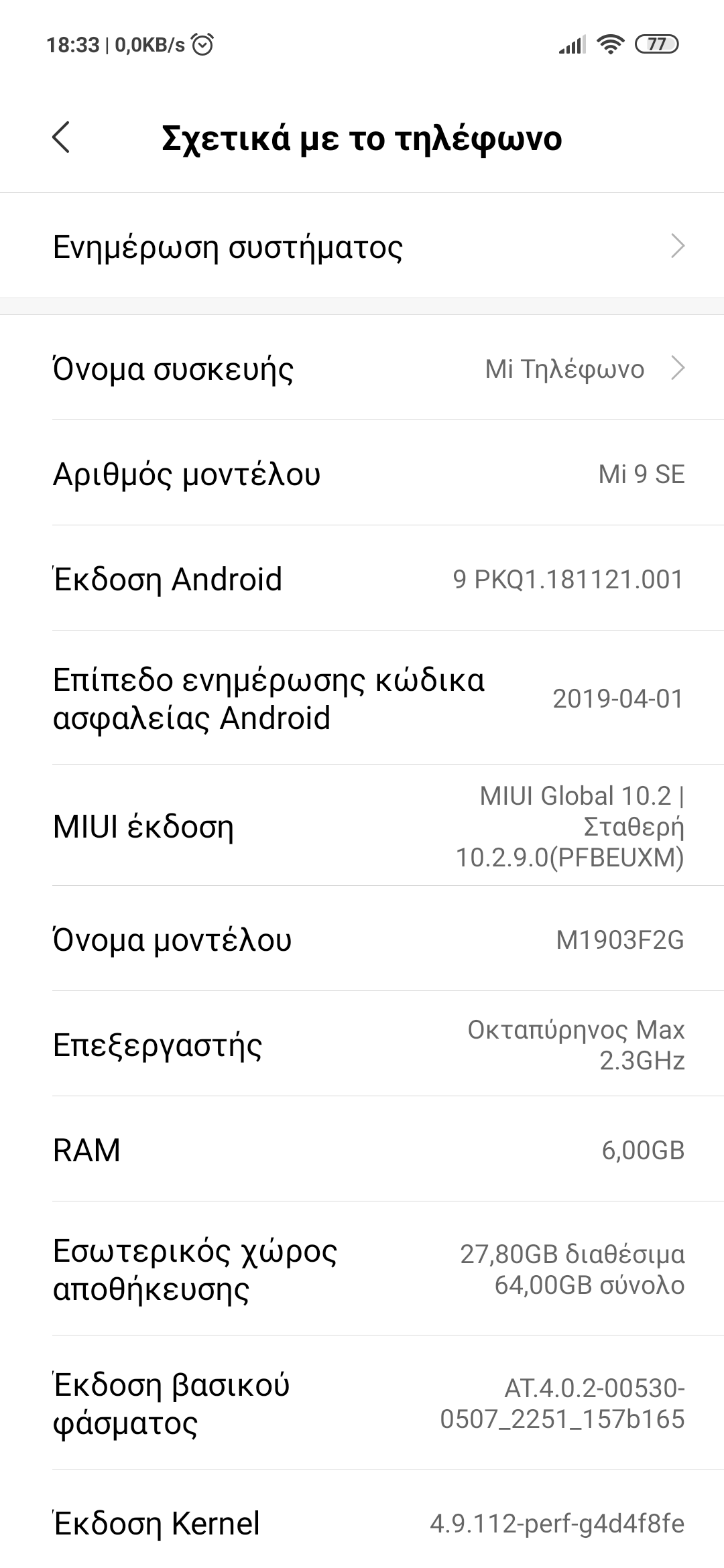Tap the MIUI έκδοση row
724x1568 pixels.
pos(362,826)
